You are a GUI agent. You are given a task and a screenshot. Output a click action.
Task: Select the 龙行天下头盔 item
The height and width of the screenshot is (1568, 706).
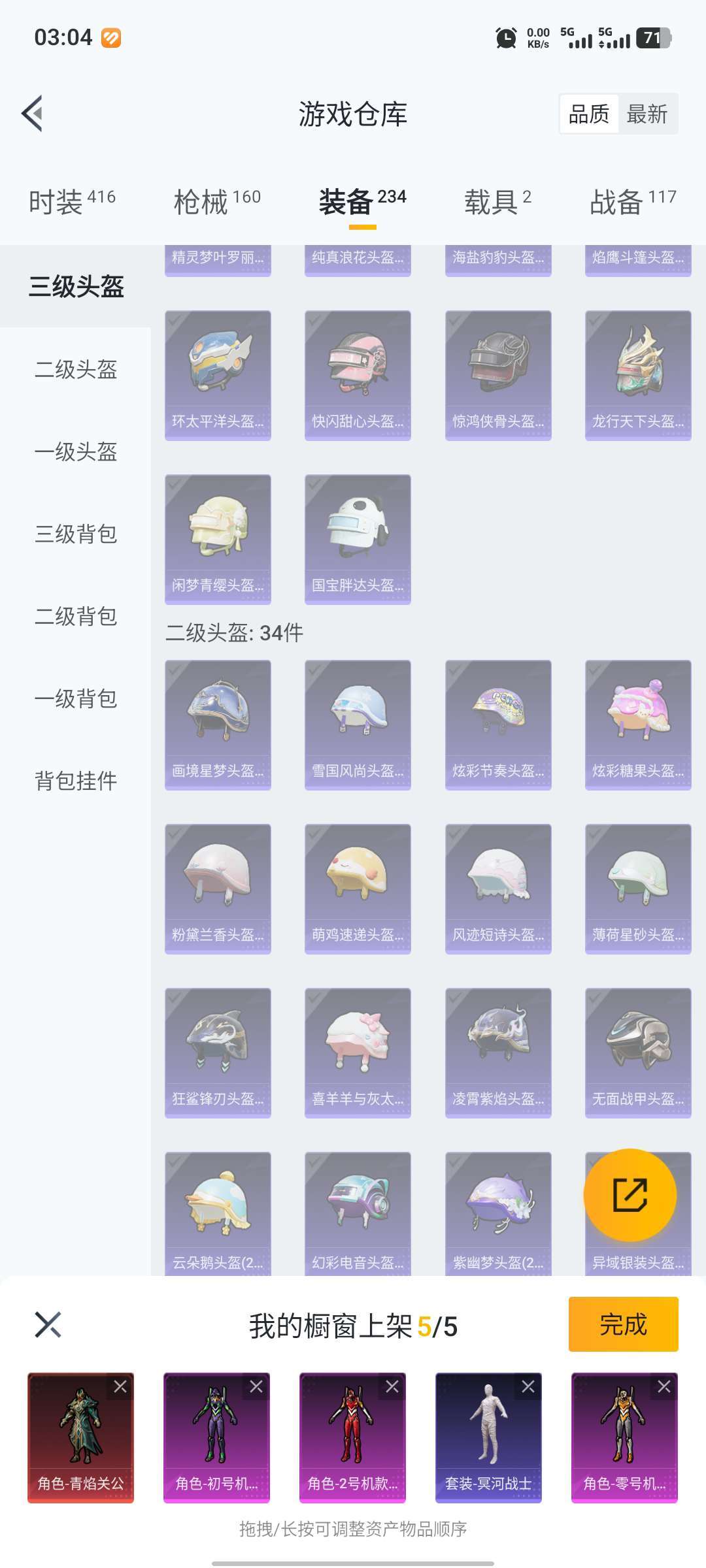tap(638, 375)
